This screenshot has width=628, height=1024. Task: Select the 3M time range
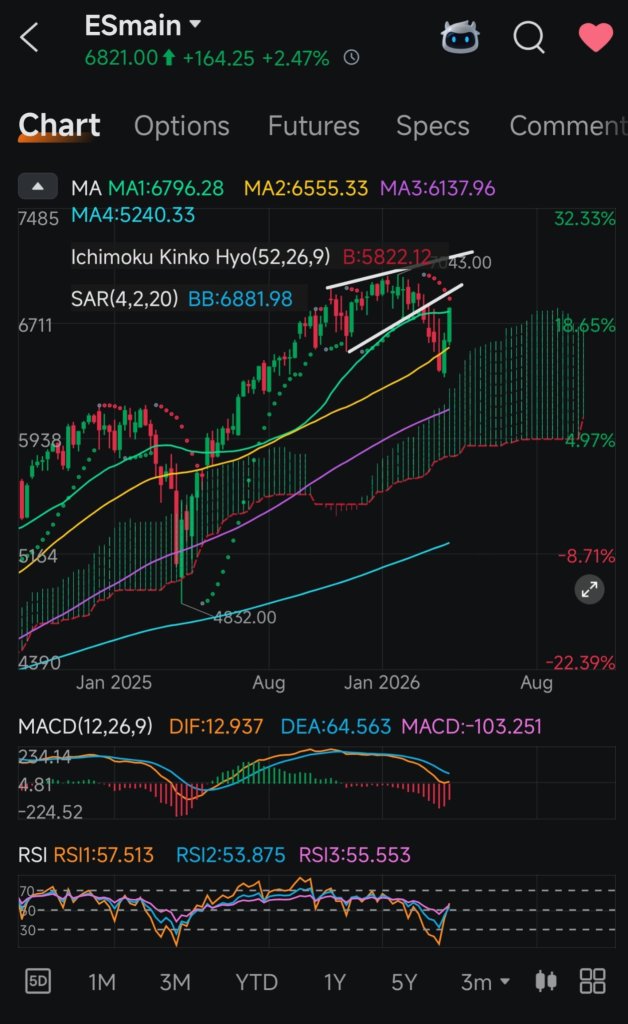point(175,982)
